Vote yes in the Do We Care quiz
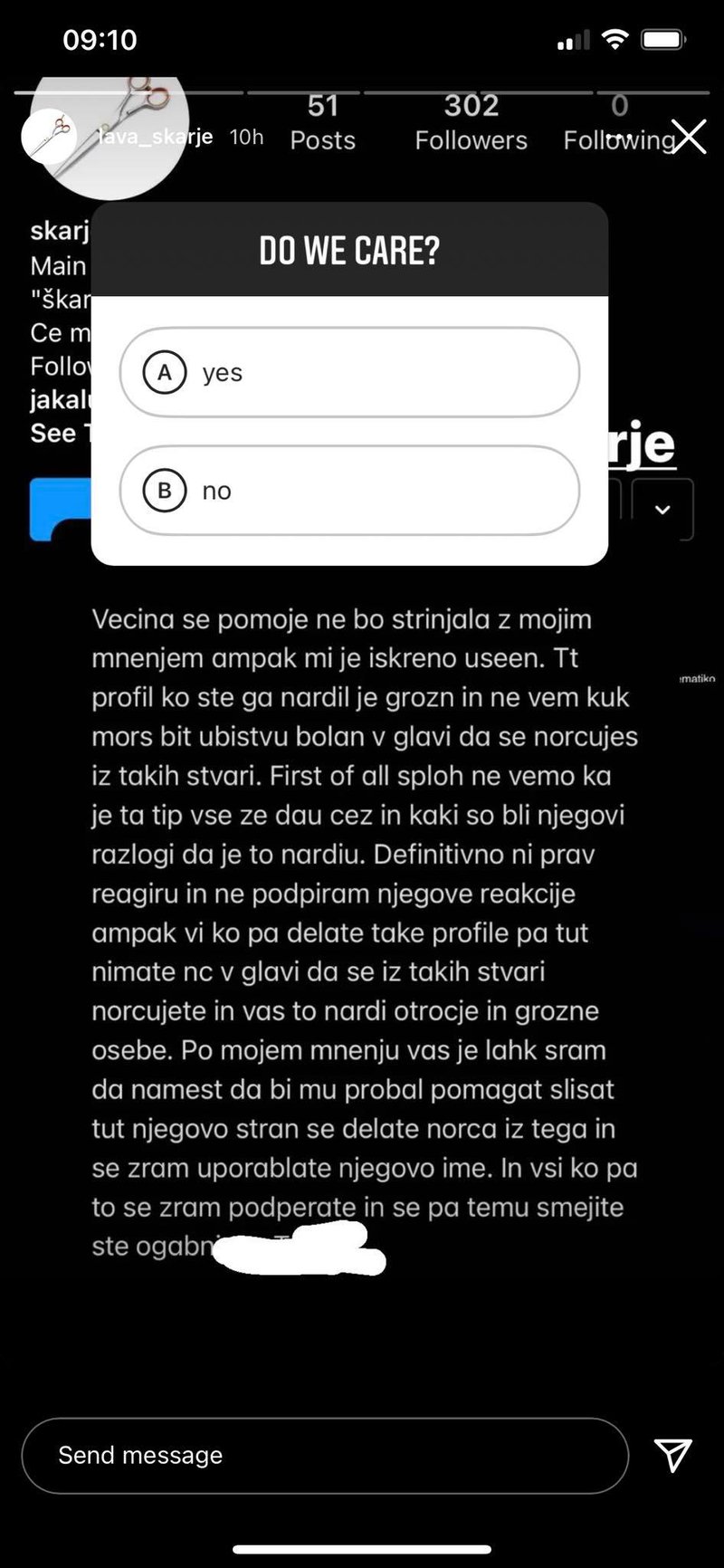 point(349,372)
